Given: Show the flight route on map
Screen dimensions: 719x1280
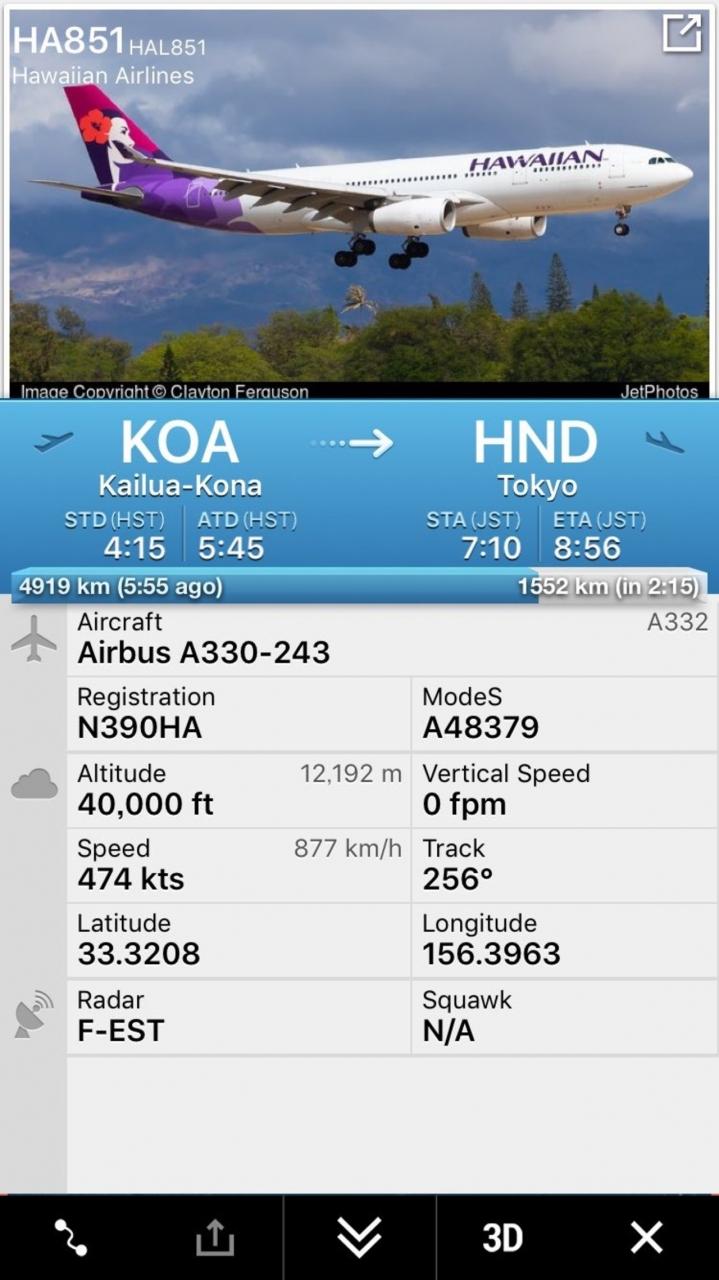Looking at the screenshot, I should [70, 1238].
